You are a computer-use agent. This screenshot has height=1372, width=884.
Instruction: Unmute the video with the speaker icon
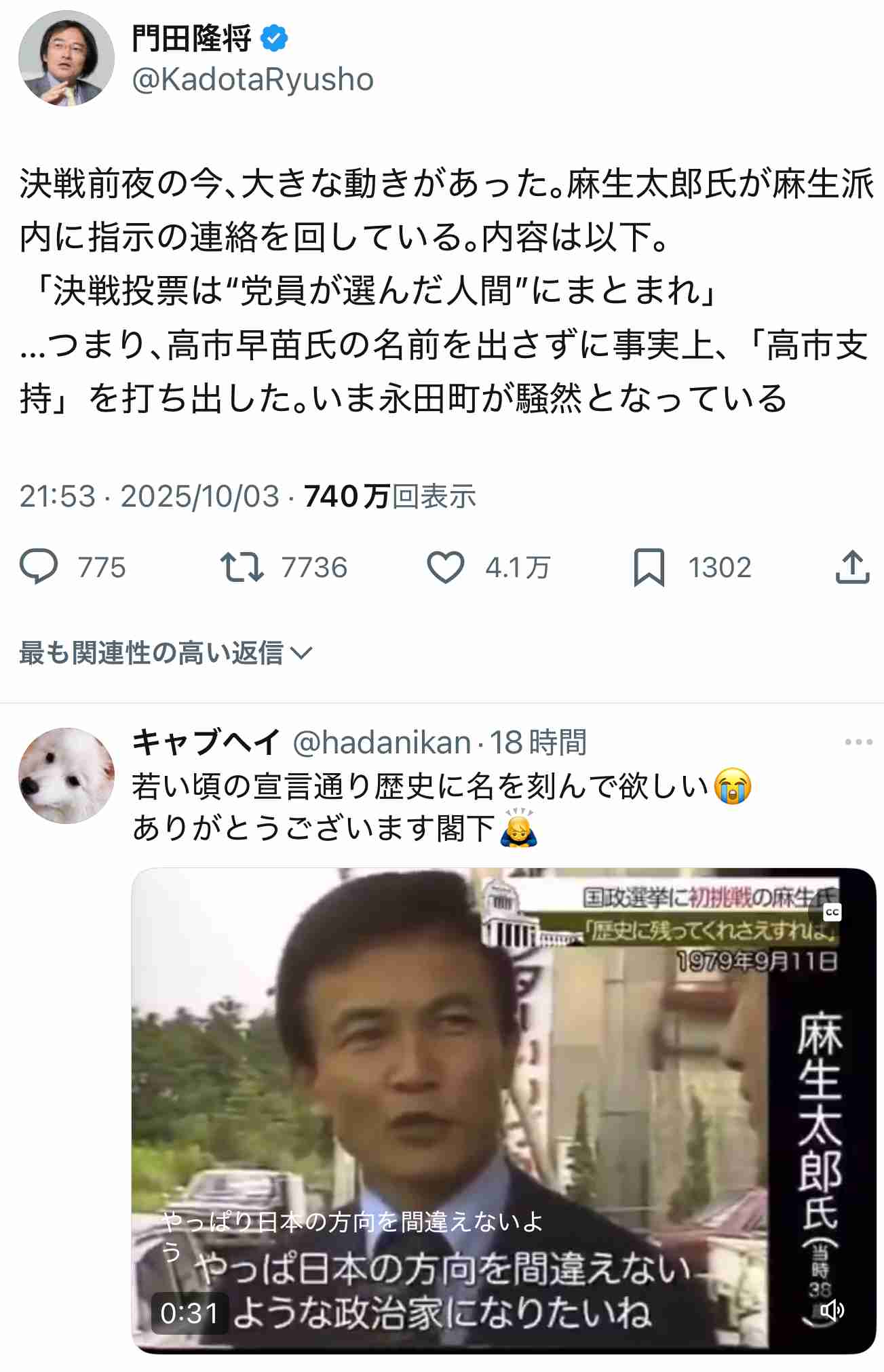point(832,1310)
